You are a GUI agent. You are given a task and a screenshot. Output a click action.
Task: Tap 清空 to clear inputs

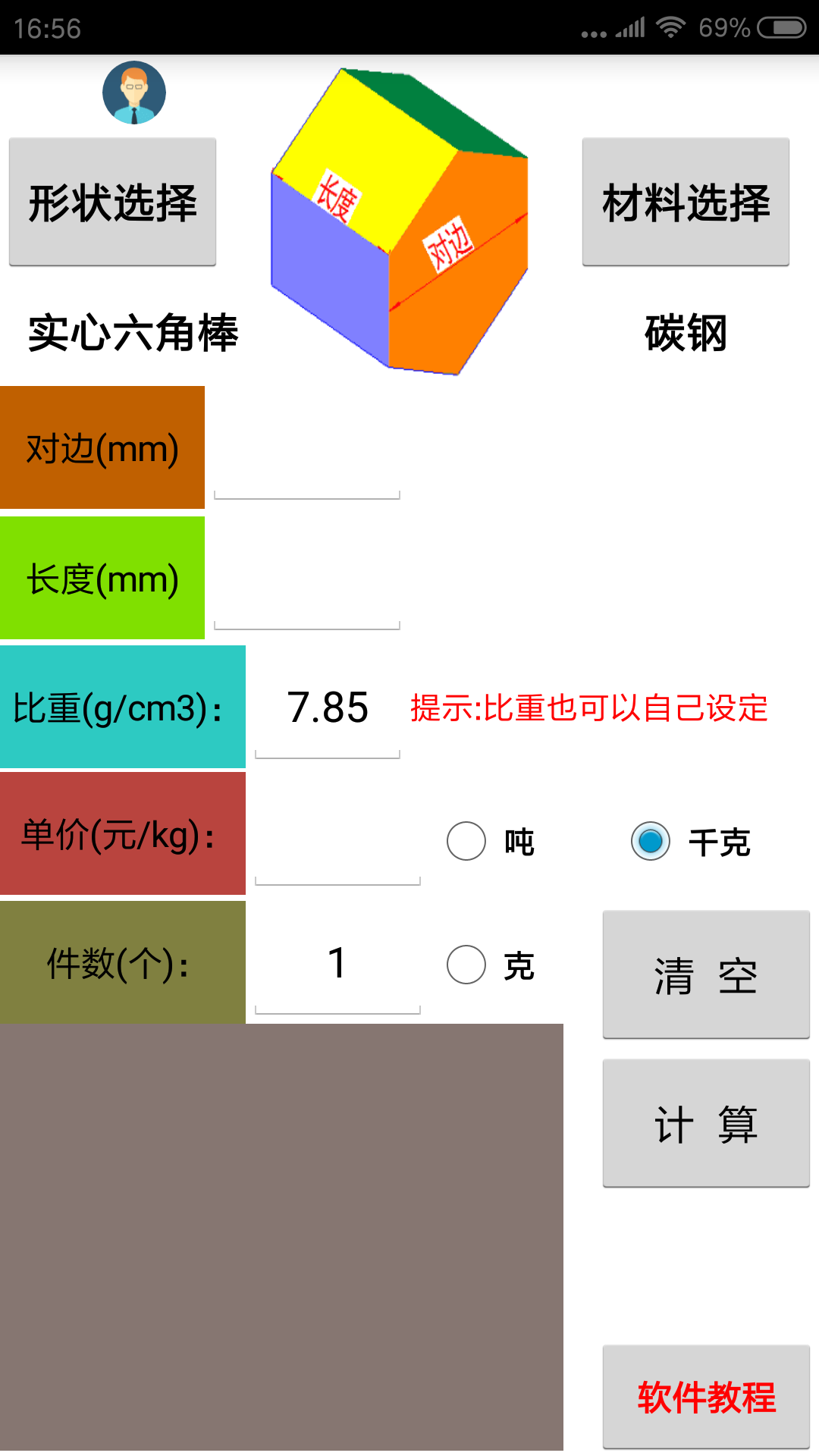click(x=706, y=974)
